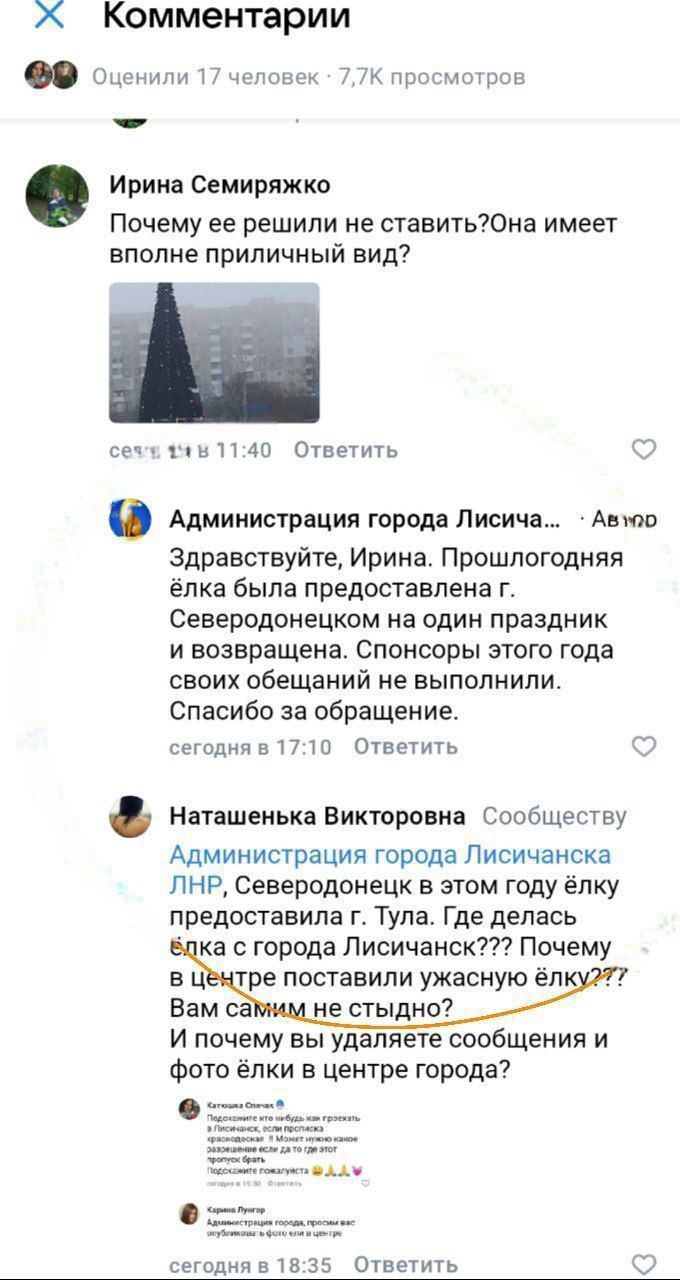Like Ирина Семиряжко's comment

(645, 449)
